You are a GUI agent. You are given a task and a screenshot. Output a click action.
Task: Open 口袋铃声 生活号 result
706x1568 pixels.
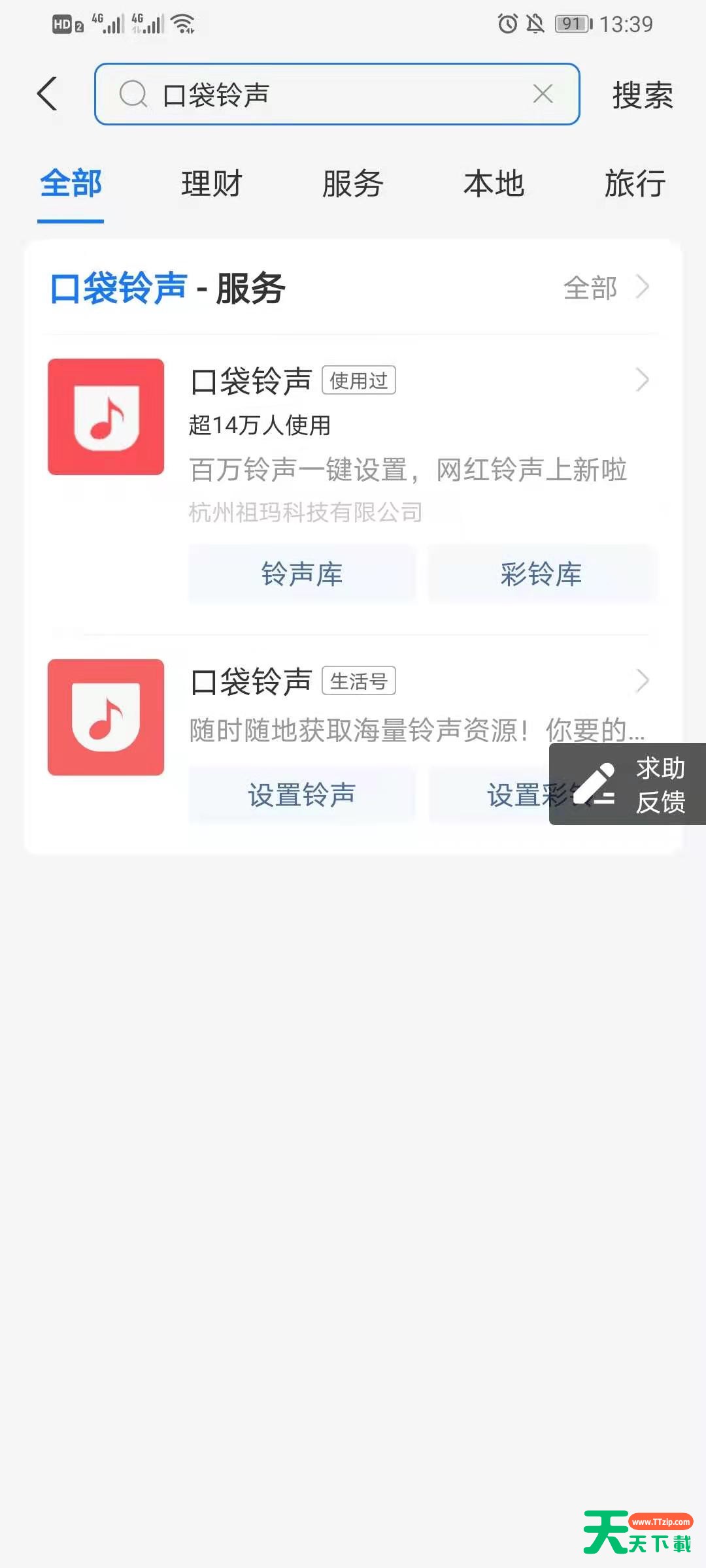[353, 706]
